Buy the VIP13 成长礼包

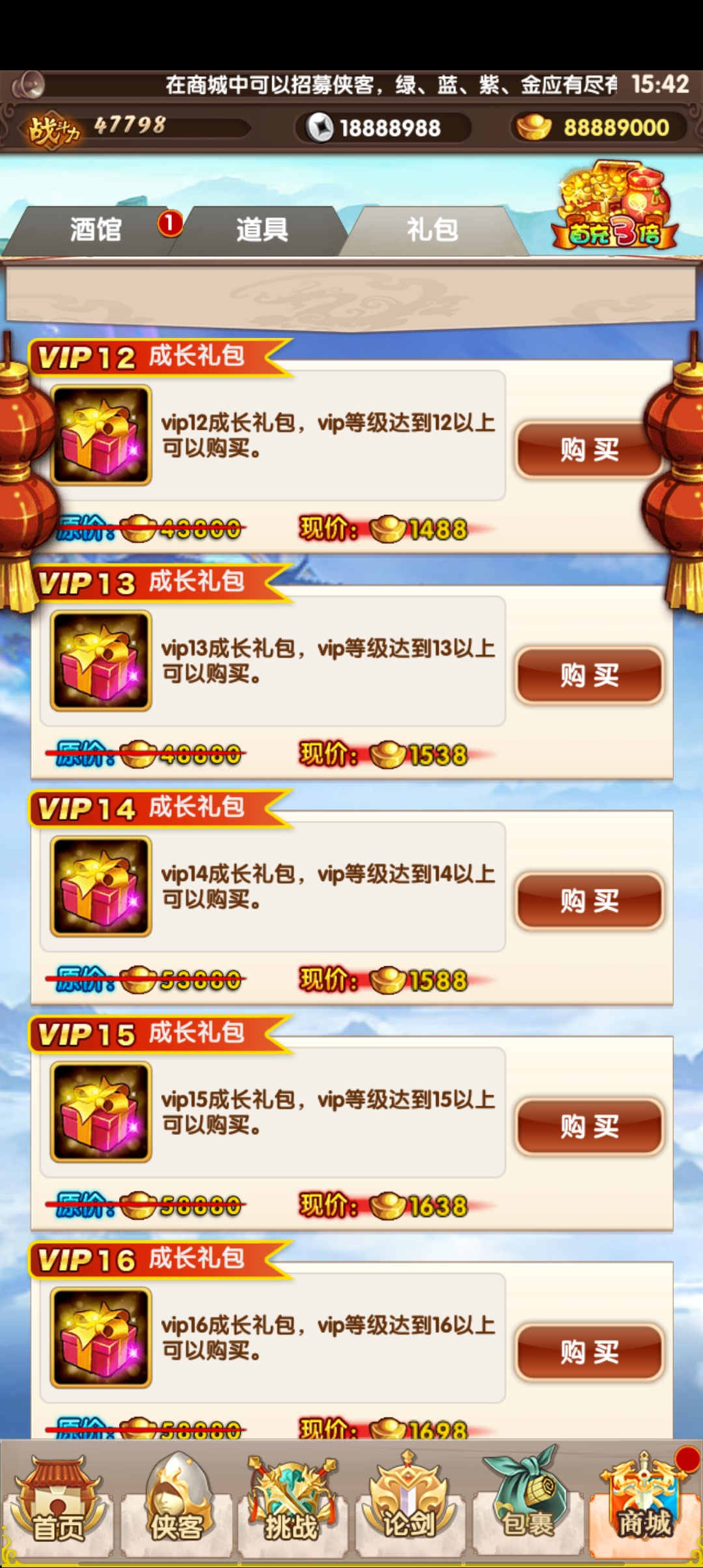pyautogui.click(x=589, y=675)
